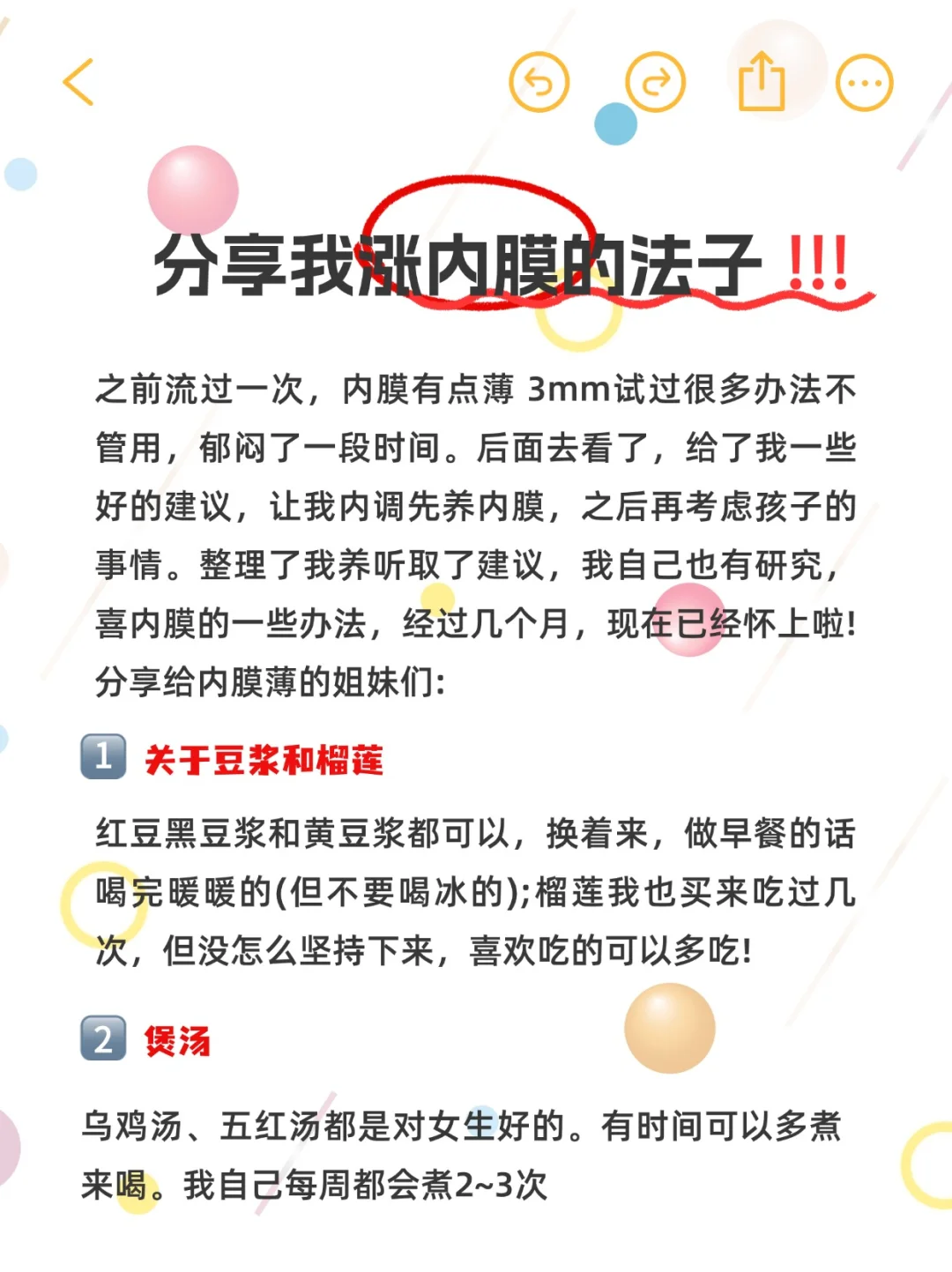
Task: Tap the redo arrow icon
Action: [x=656, y=82]
